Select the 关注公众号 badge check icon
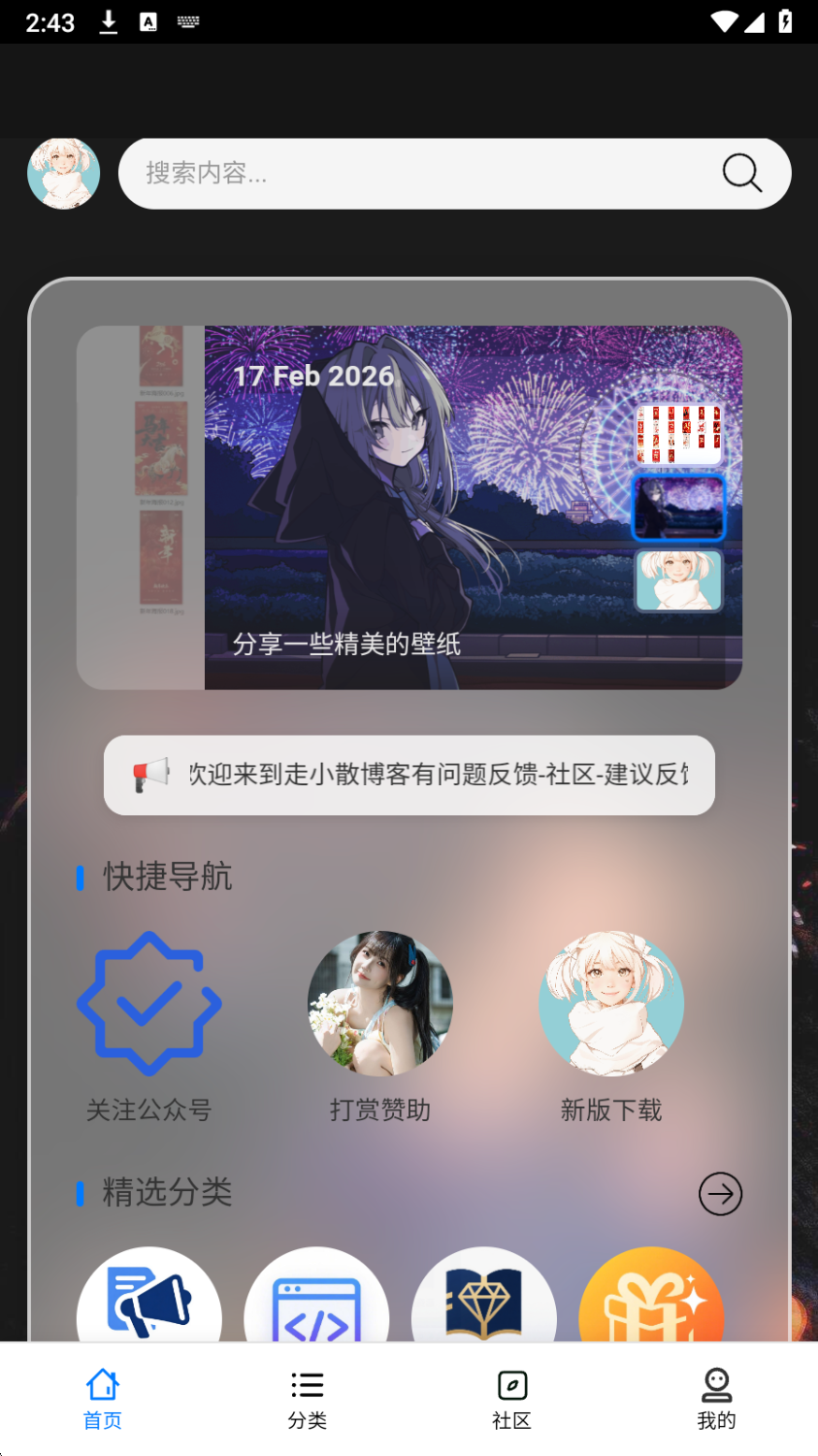 [147, 1004]
